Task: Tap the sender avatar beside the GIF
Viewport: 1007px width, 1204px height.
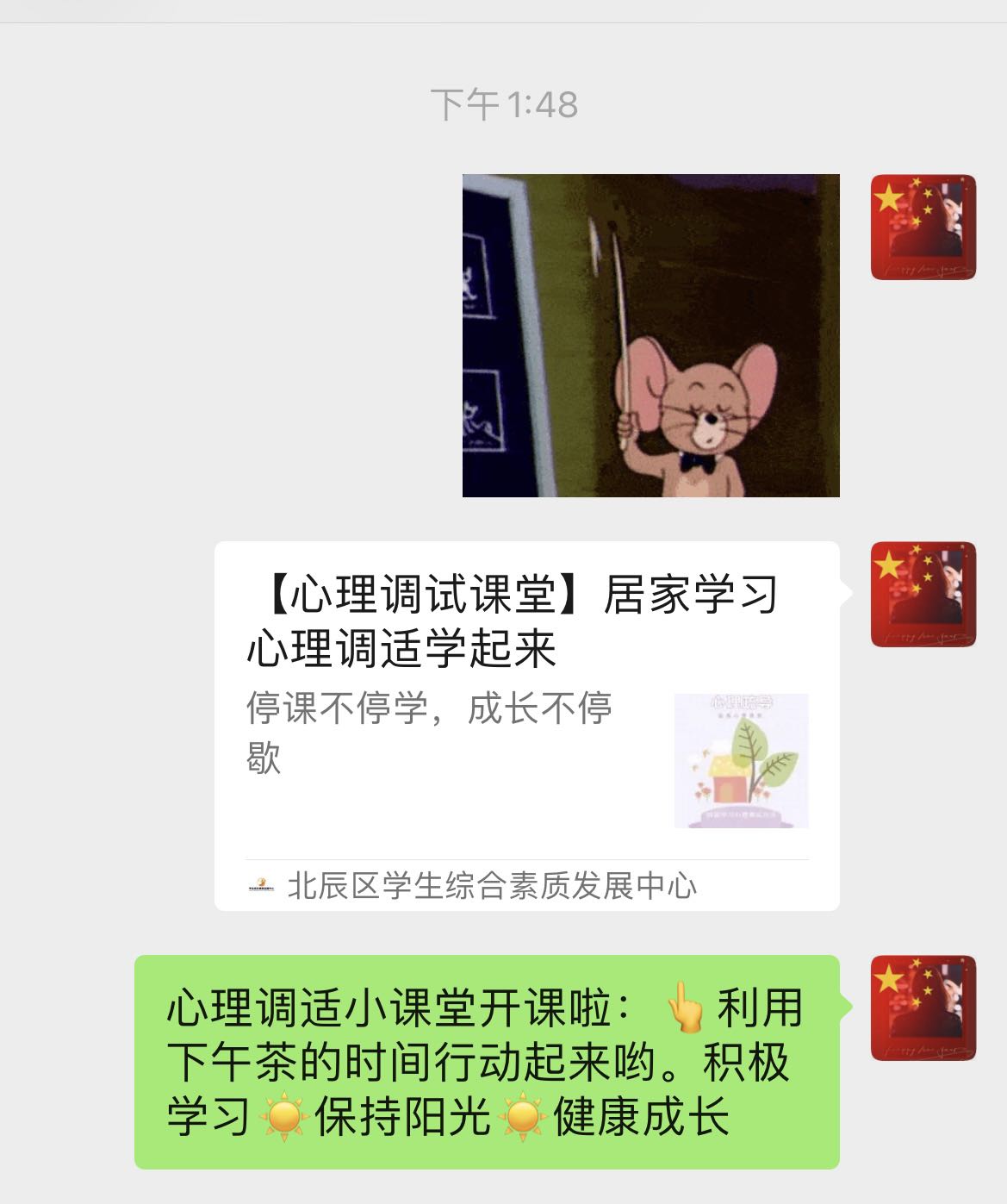Action: click(x=923, y=228)
